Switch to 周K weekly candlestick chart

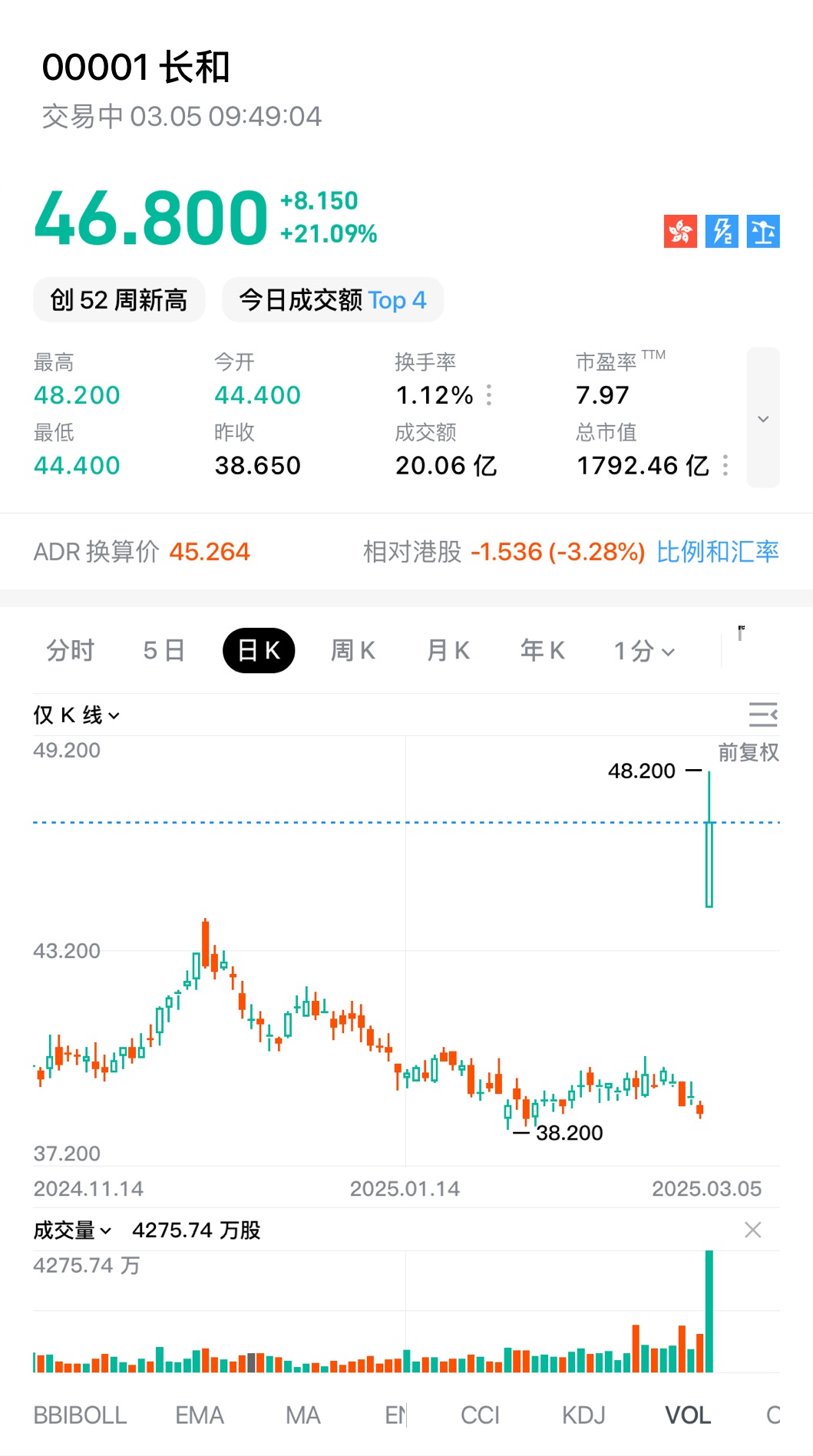(352, 651)
